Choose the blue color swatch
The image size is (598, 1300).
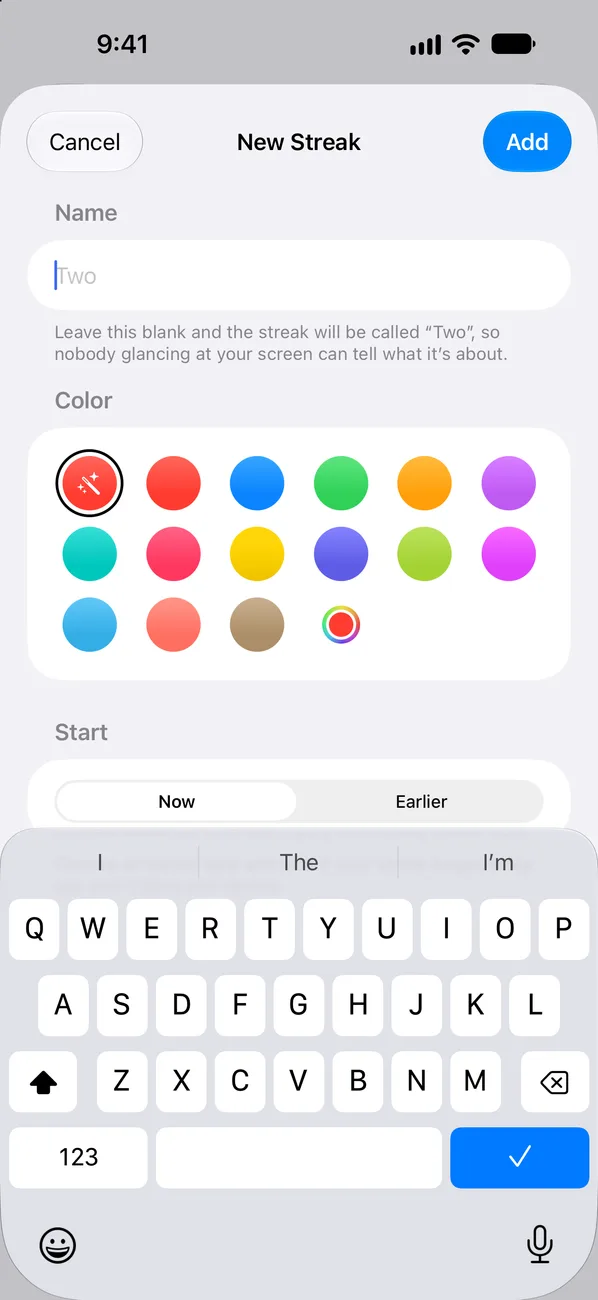pyautogui.click(x=257, y=484)
